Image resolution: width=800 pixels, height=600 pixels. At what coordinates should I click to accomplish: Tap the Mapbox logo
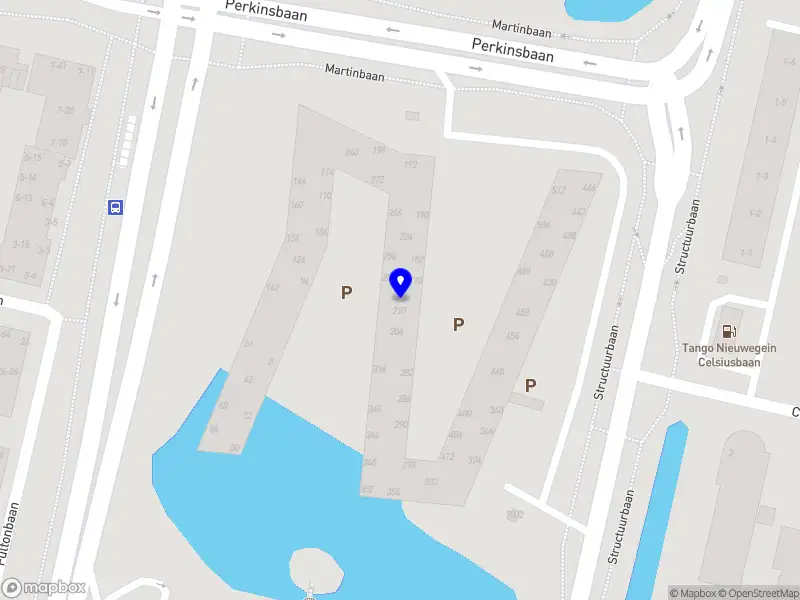point(43,588)
